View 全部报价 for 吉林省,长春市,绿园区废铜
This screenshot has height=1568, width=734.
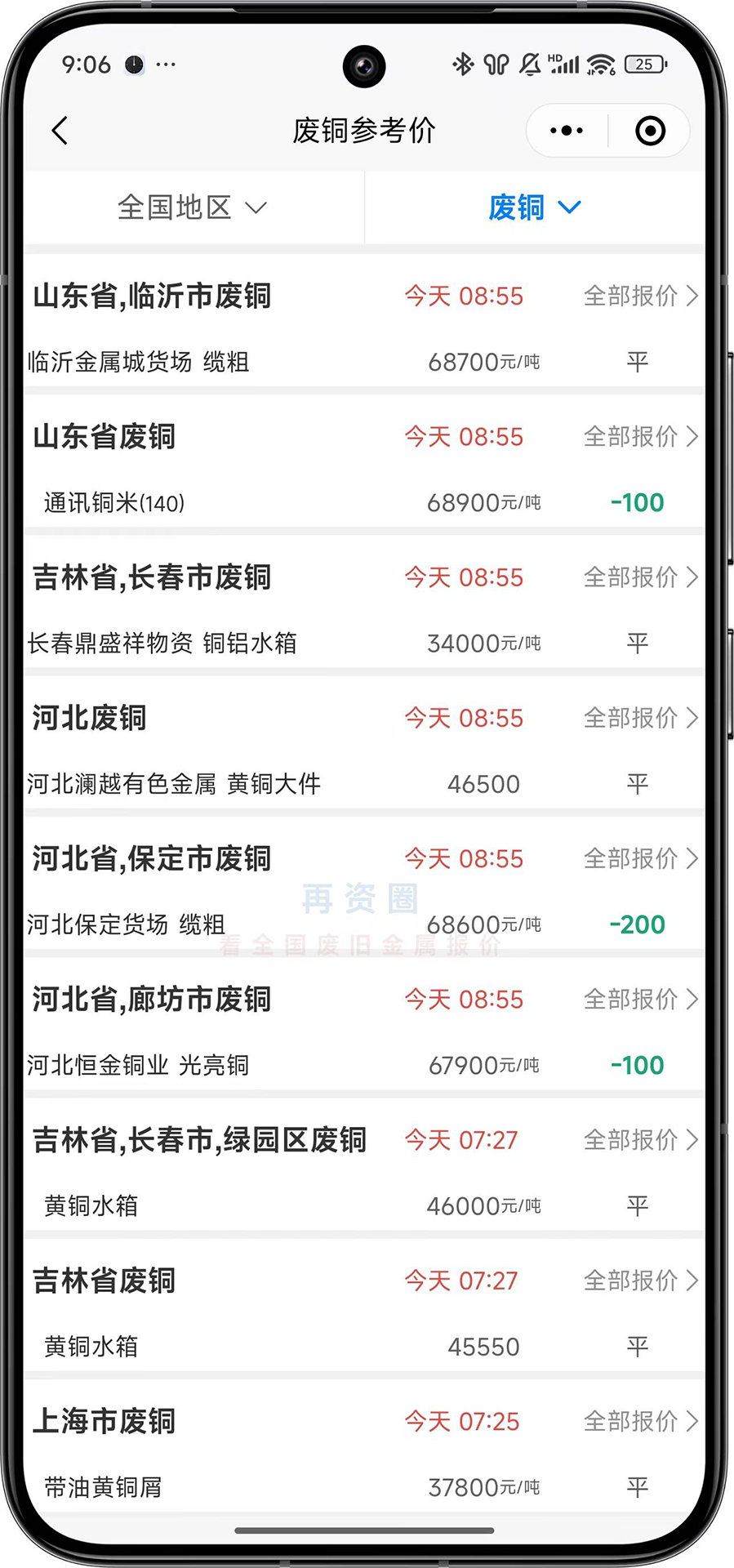pos(640,1139)
